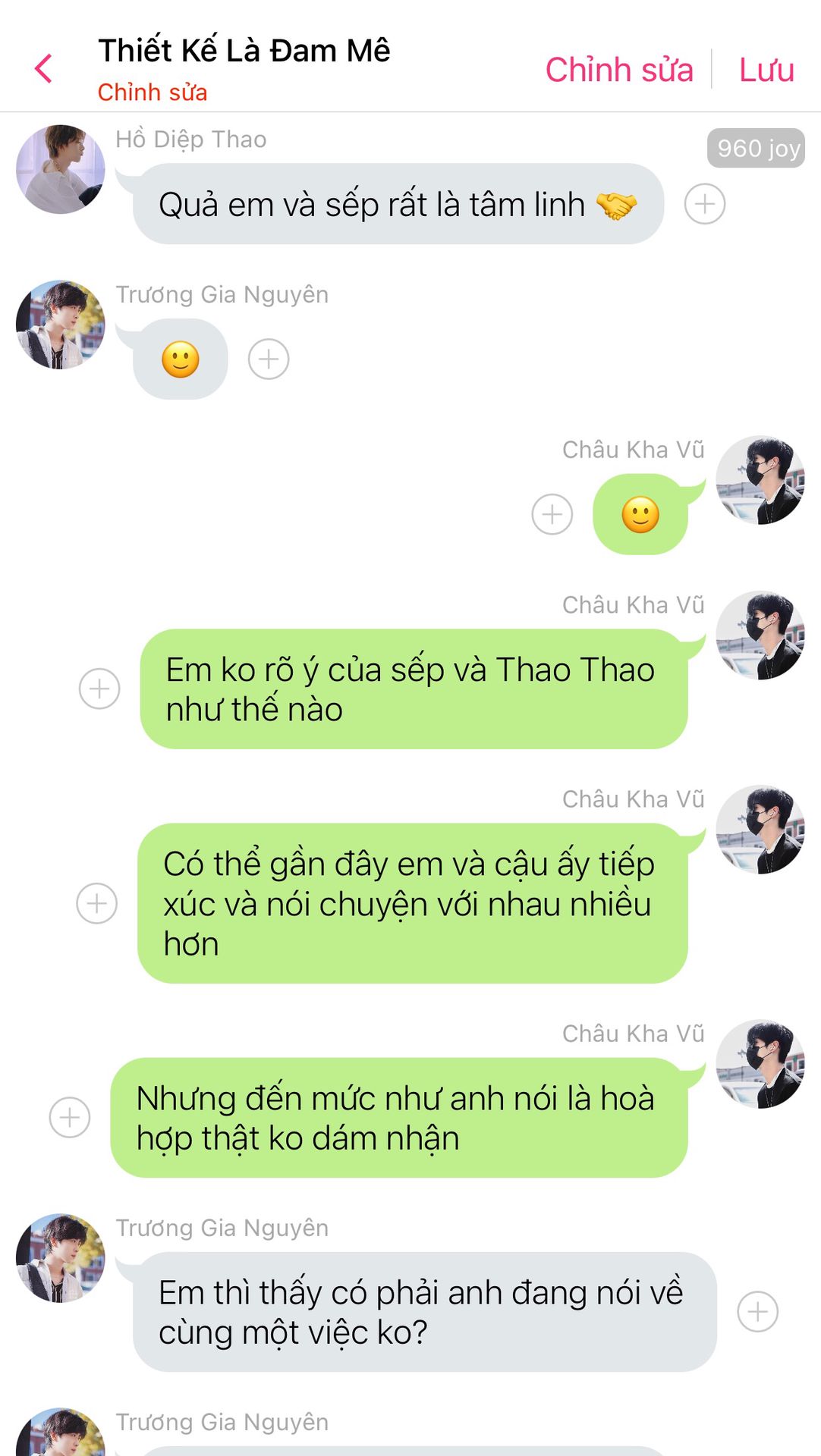Select the 'Em ko rõ ý của sếp' bubble
This screenshot has width=821, height=1456.
coord(414,689)
